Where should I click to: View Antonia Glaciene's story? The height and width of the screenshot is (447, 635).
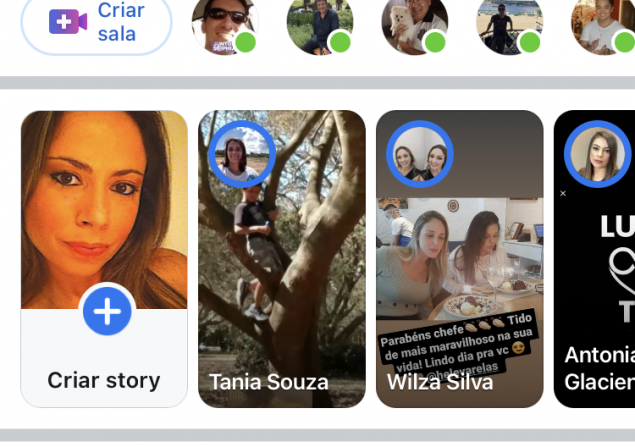click(x=596, y=259)
